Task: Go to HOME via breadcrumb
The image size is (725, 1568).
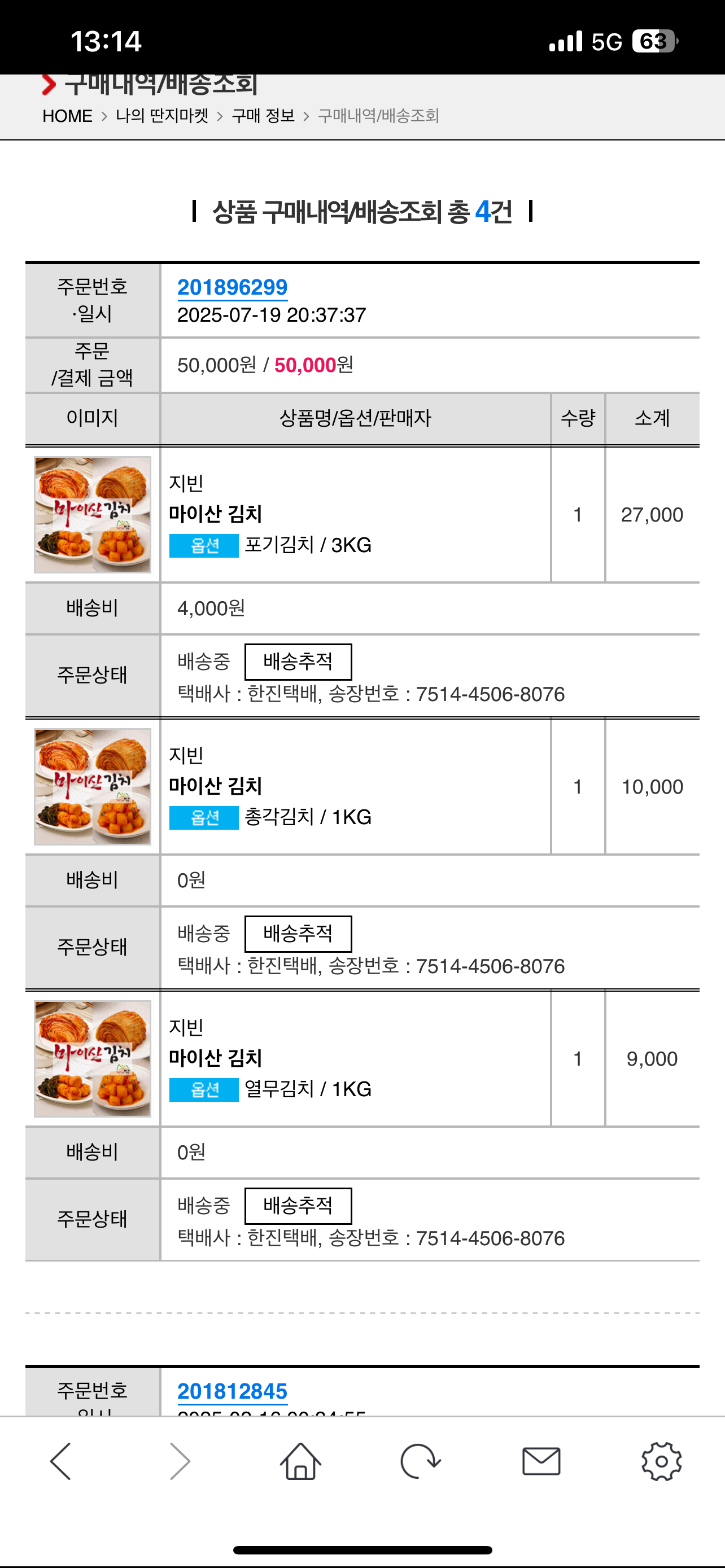Action: click(68, 116)
